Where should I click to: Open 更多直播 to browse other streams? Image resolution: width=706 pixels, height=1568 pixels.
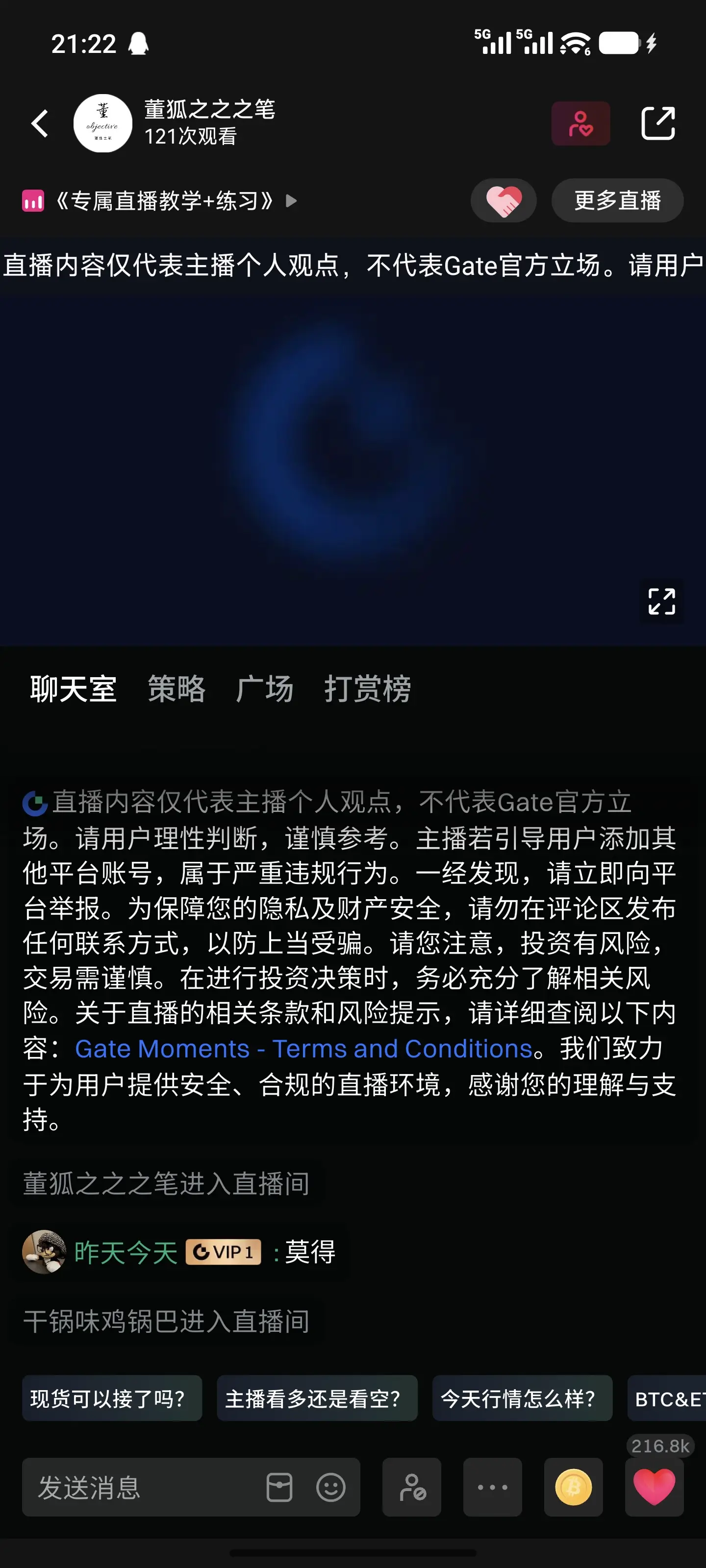coord(617,200)
